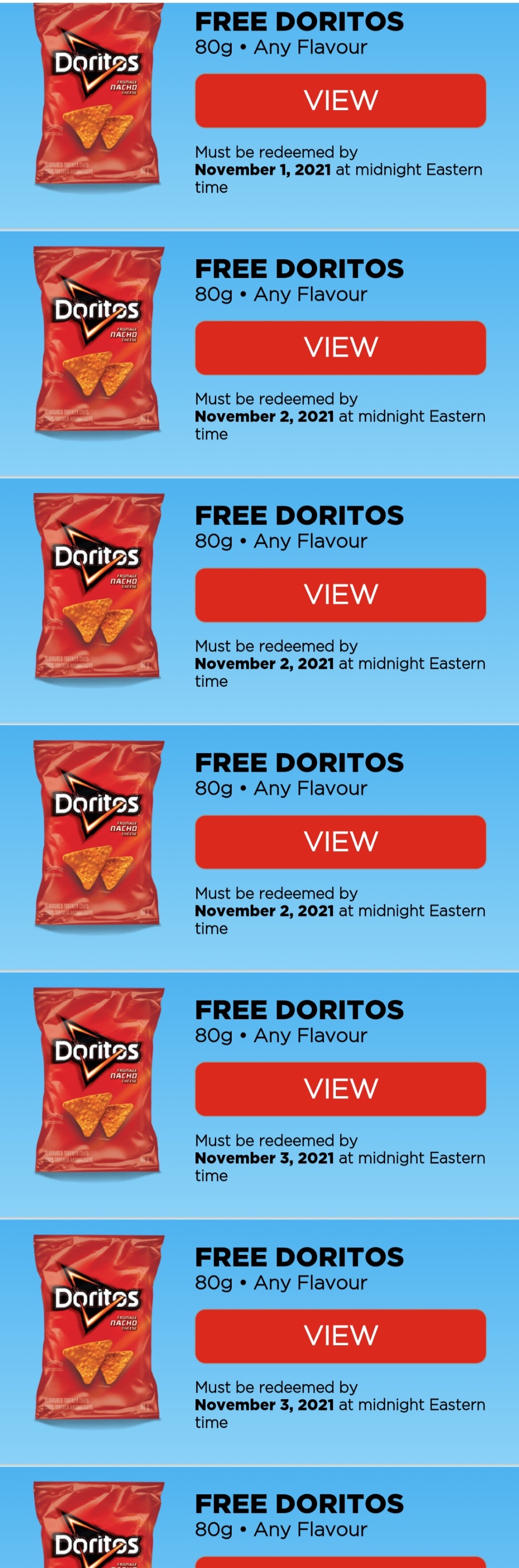This screenshot has width=519, height=1568.
Task: View the Doritos coupon expiring November 1, 2021
Action: click(x=340, y=100)
